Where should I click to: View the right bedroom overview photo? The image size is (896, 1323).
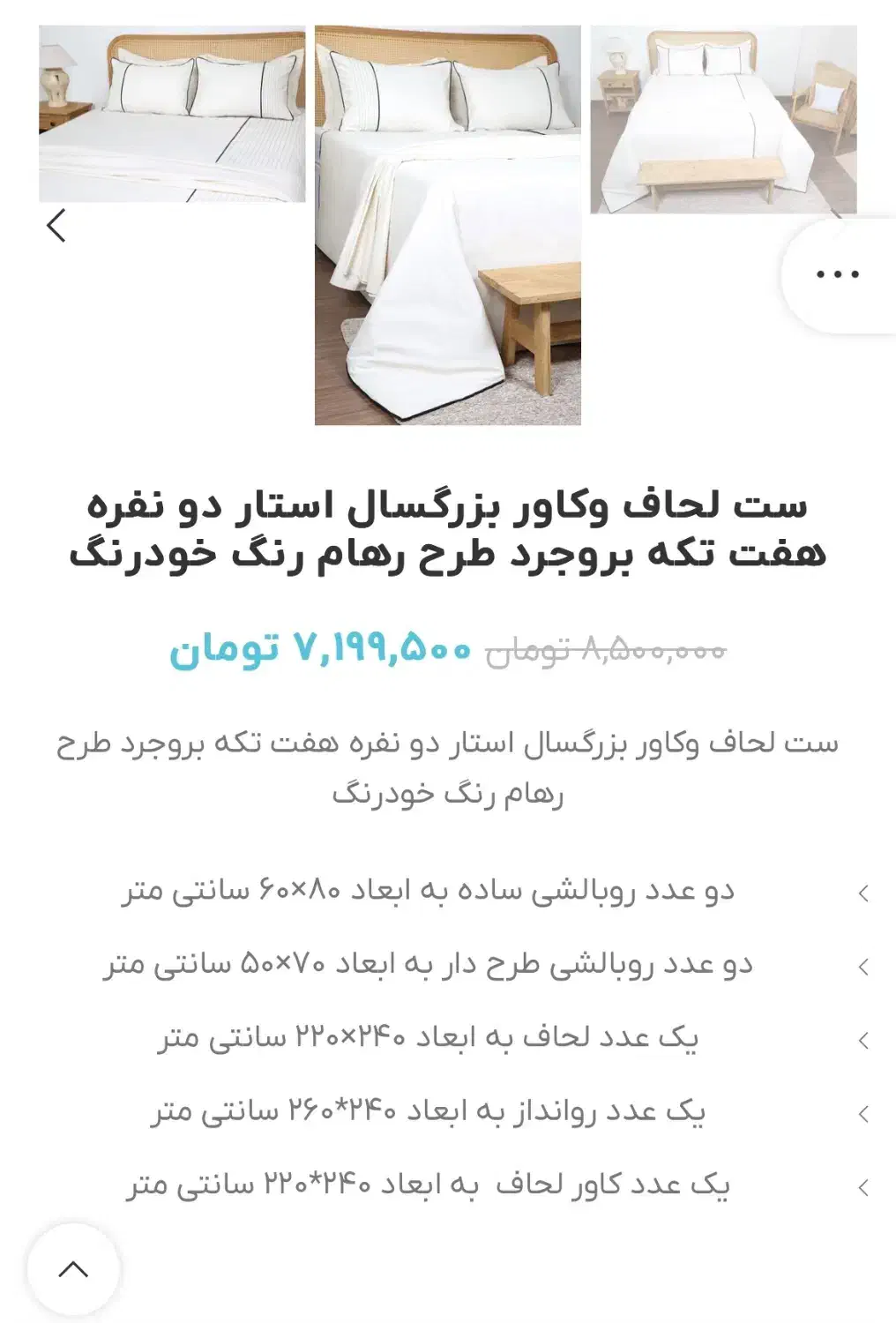pyautogui.click(x=723, y=119)
